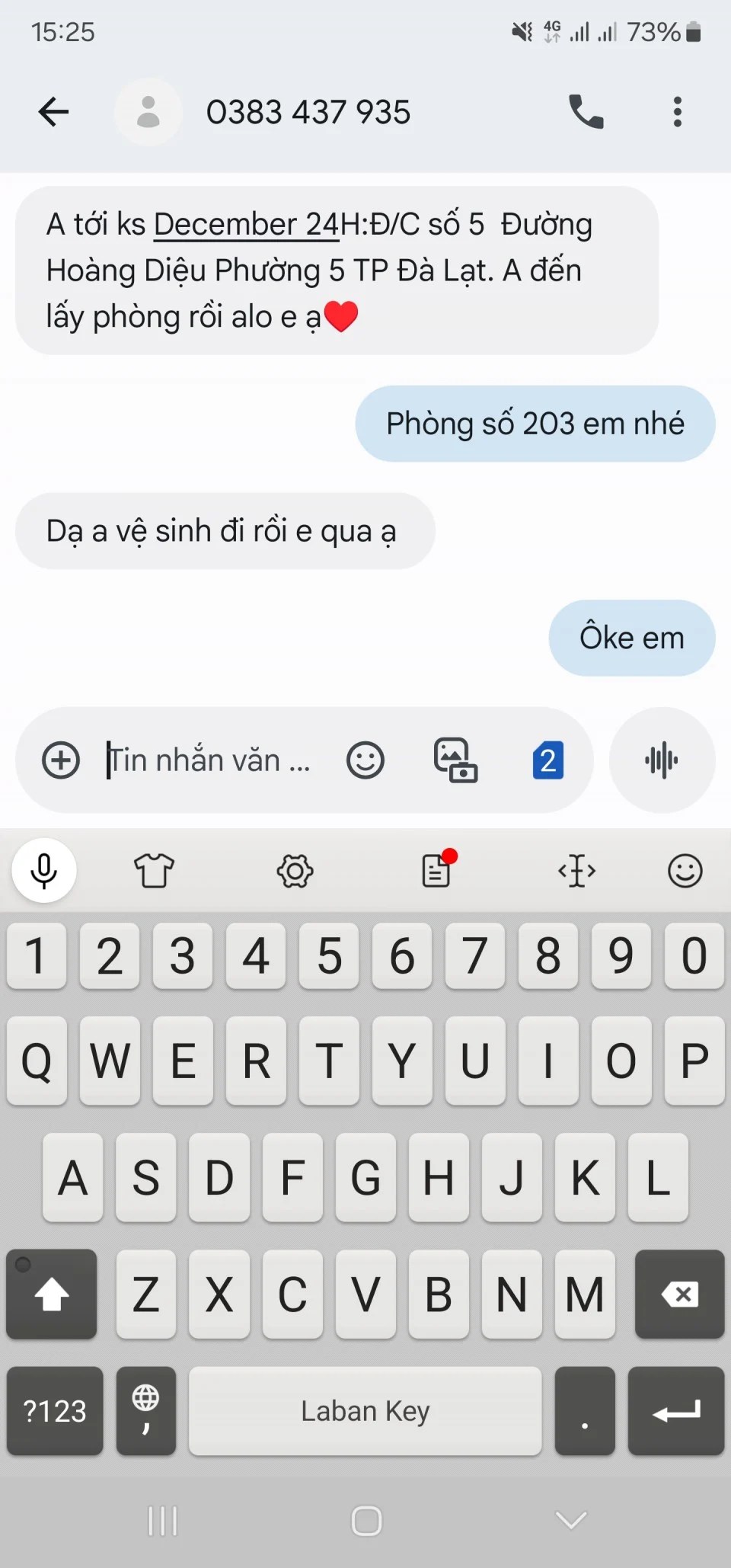Open keyboard toolbar emoji smiley
This screenshot has width=731, height=1568.
(685, 870)
